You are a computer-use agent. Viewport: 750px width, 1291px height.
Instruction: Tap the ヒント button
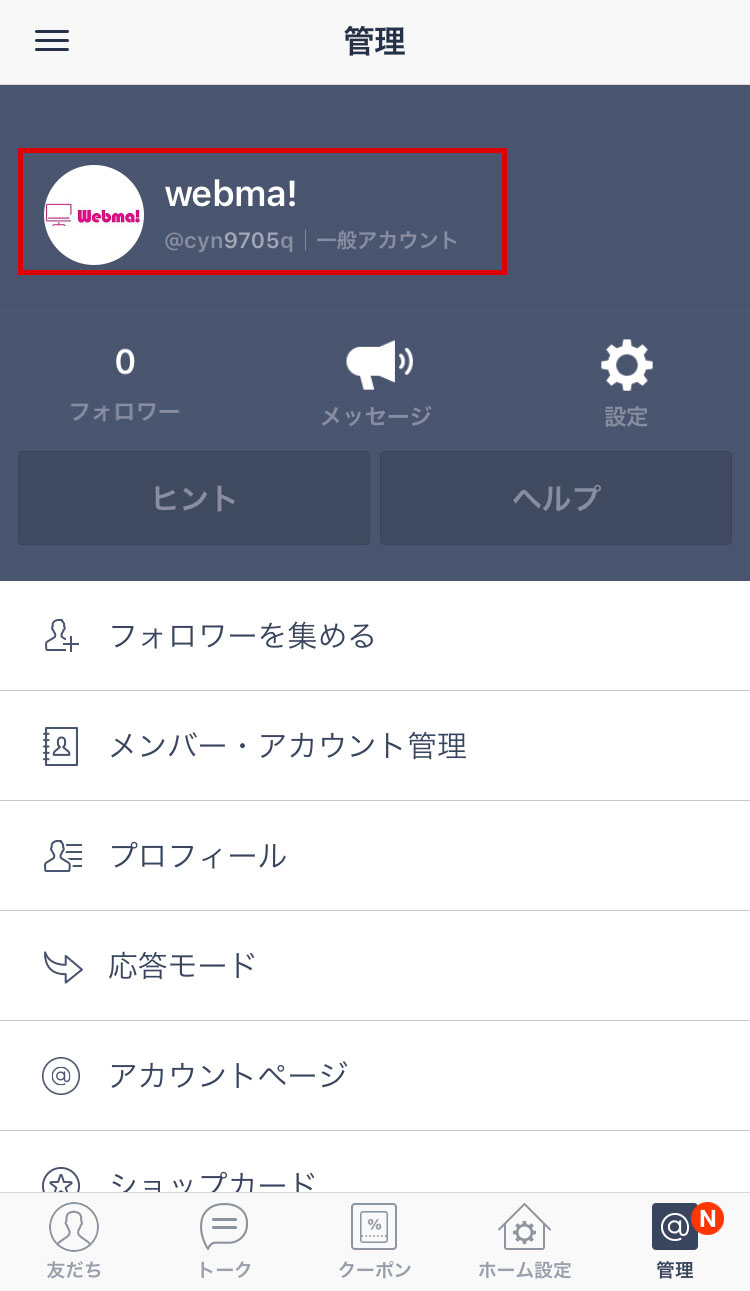(194, 498)
